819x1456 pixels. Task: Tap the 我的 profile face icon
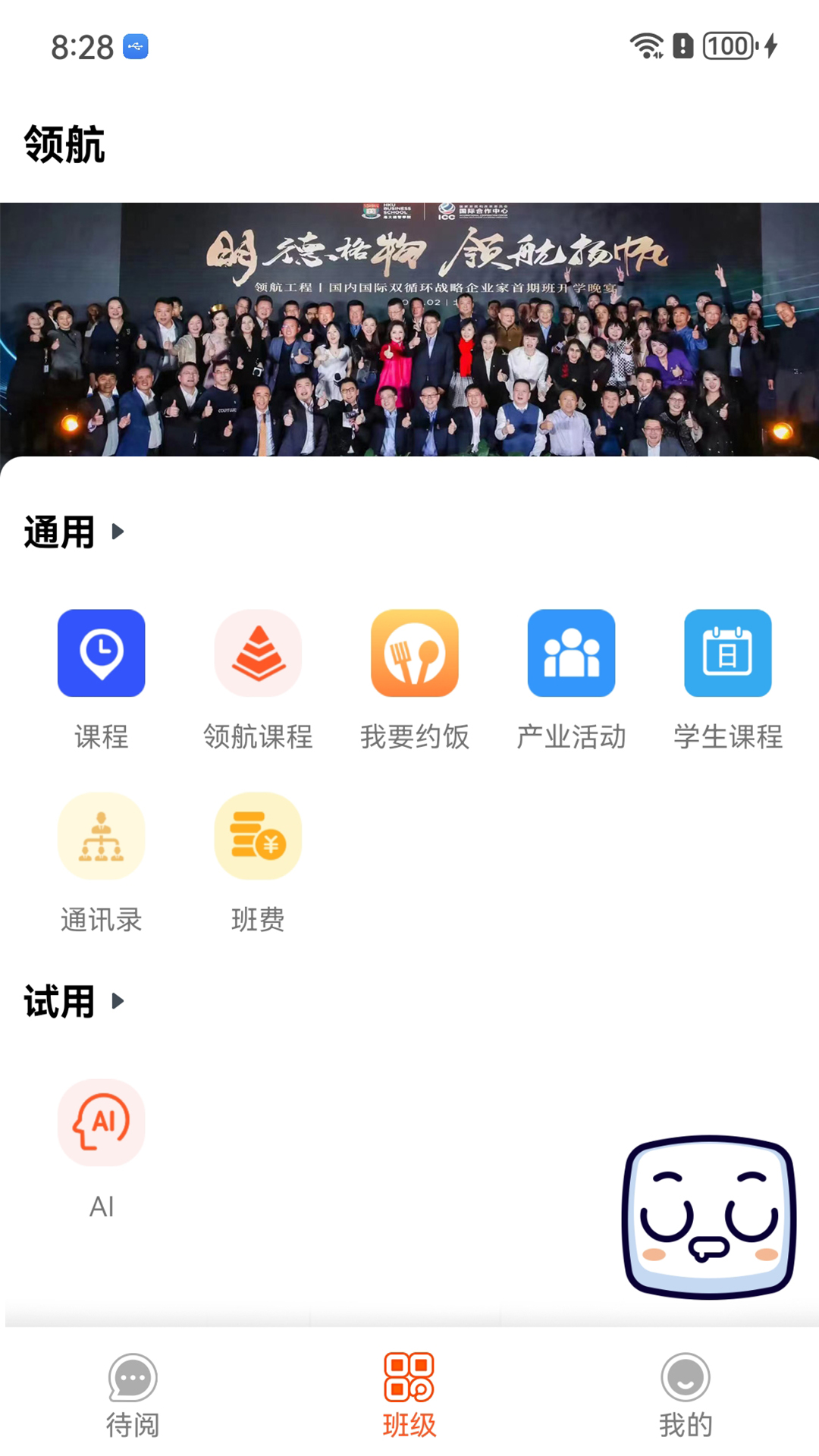(686, 1384)
